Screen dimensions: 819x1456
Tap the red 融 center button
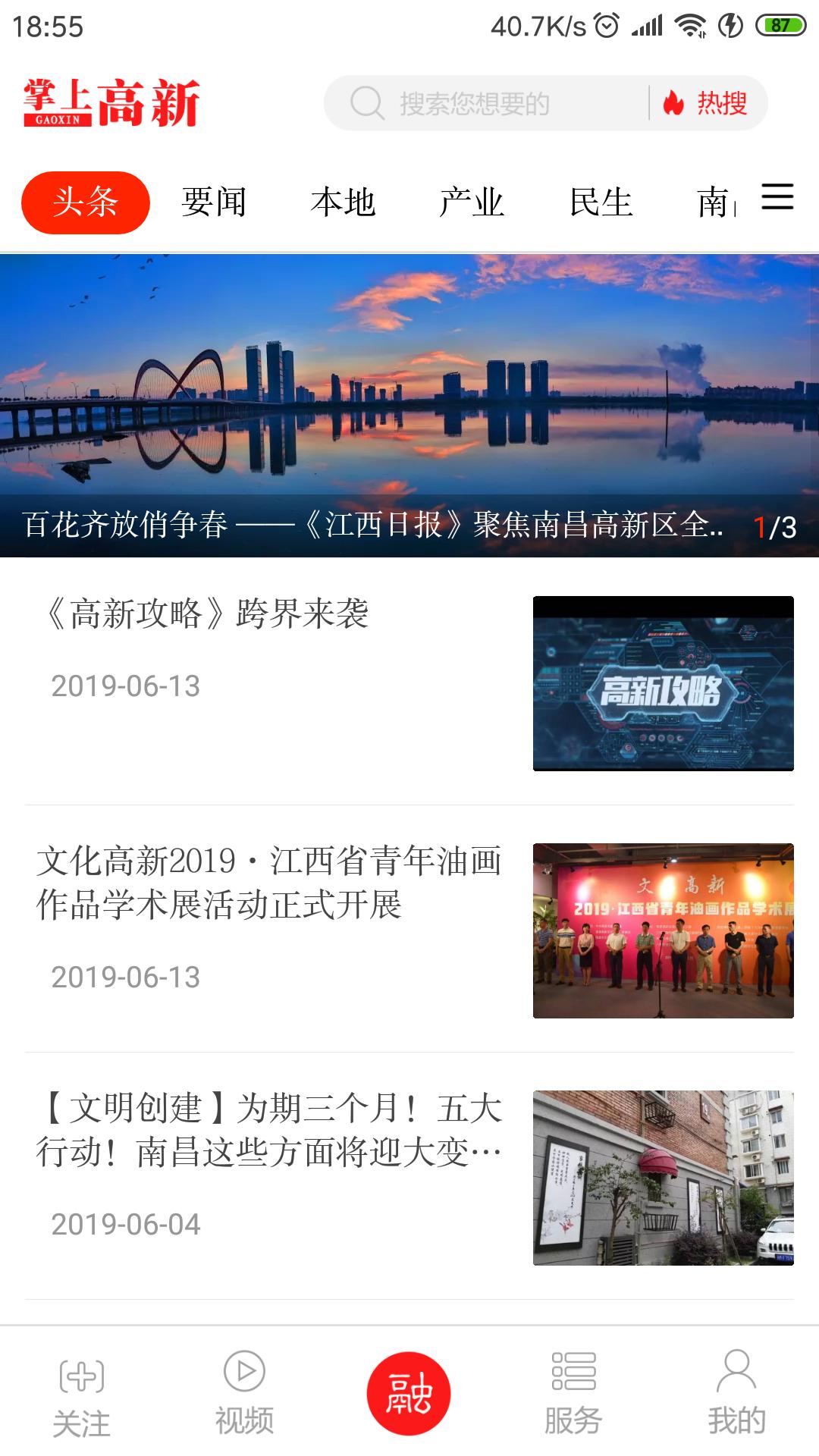click(x=409, y=1394)
